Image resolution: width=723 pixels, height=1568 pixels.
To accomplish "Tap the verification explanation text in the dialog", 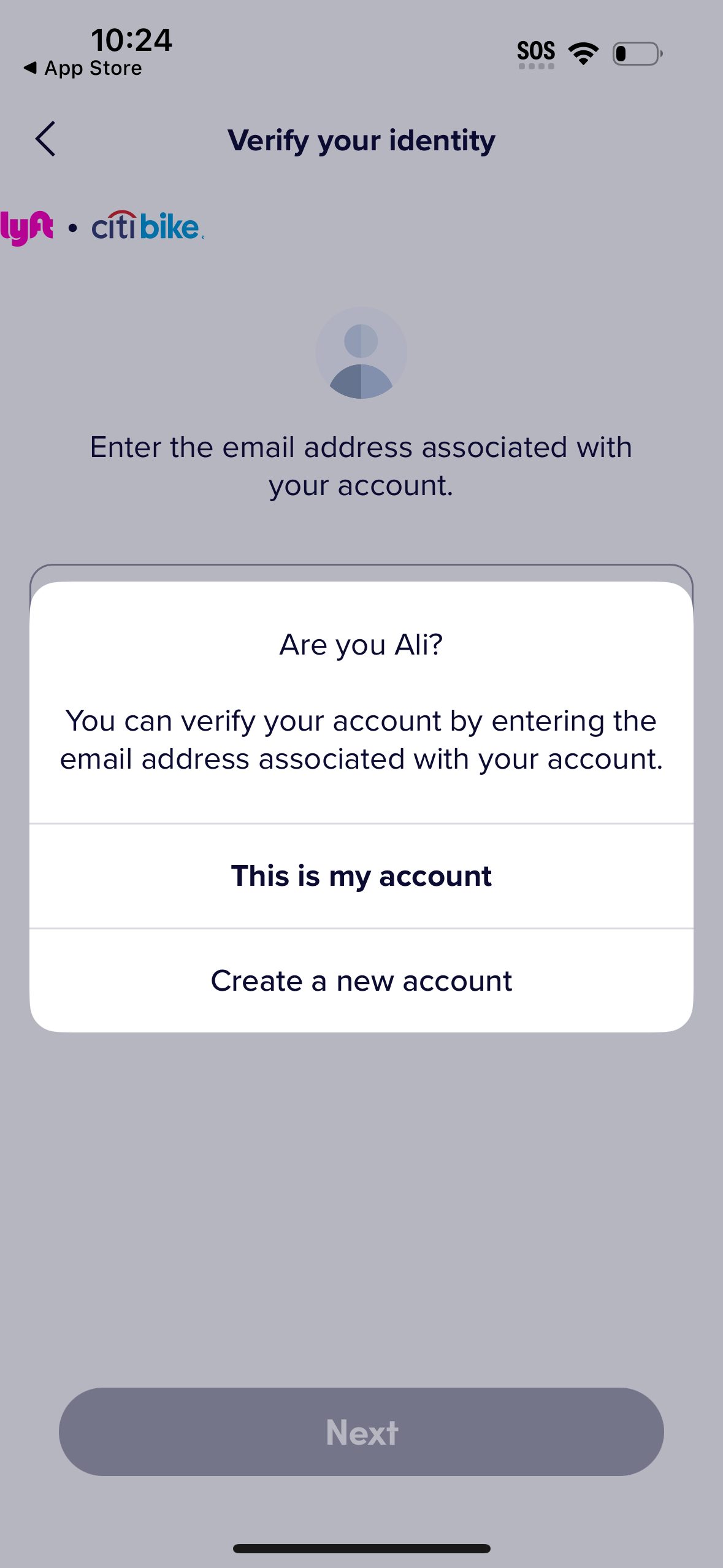I will click(x=361, y=739).
